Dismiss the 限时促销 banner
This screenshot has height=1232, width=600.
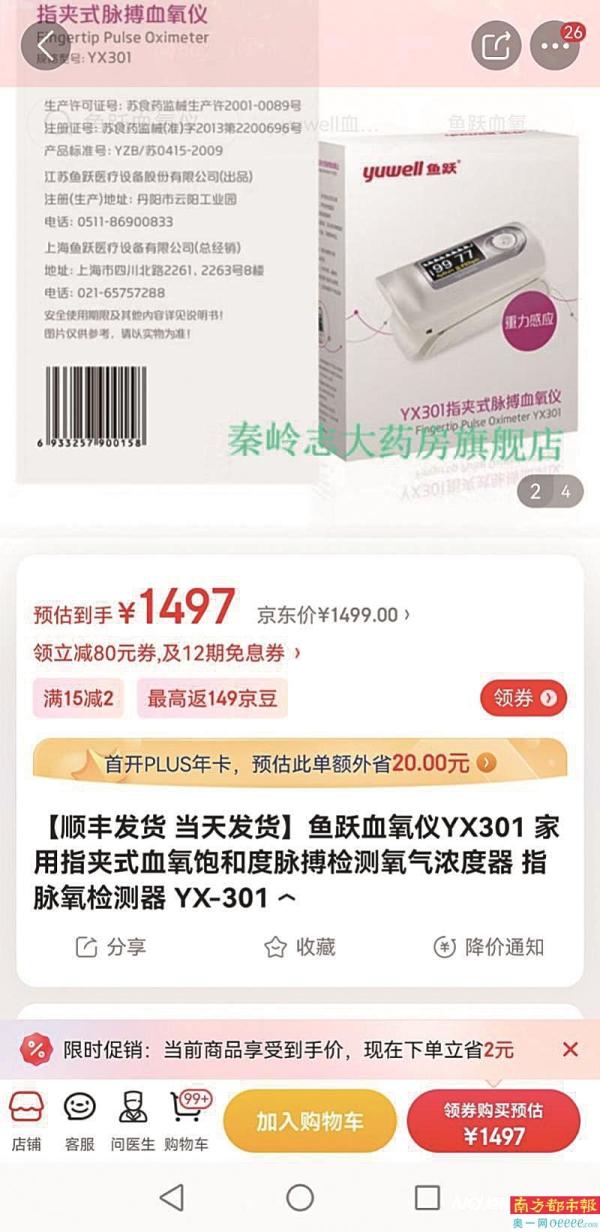click(570, 1049)
